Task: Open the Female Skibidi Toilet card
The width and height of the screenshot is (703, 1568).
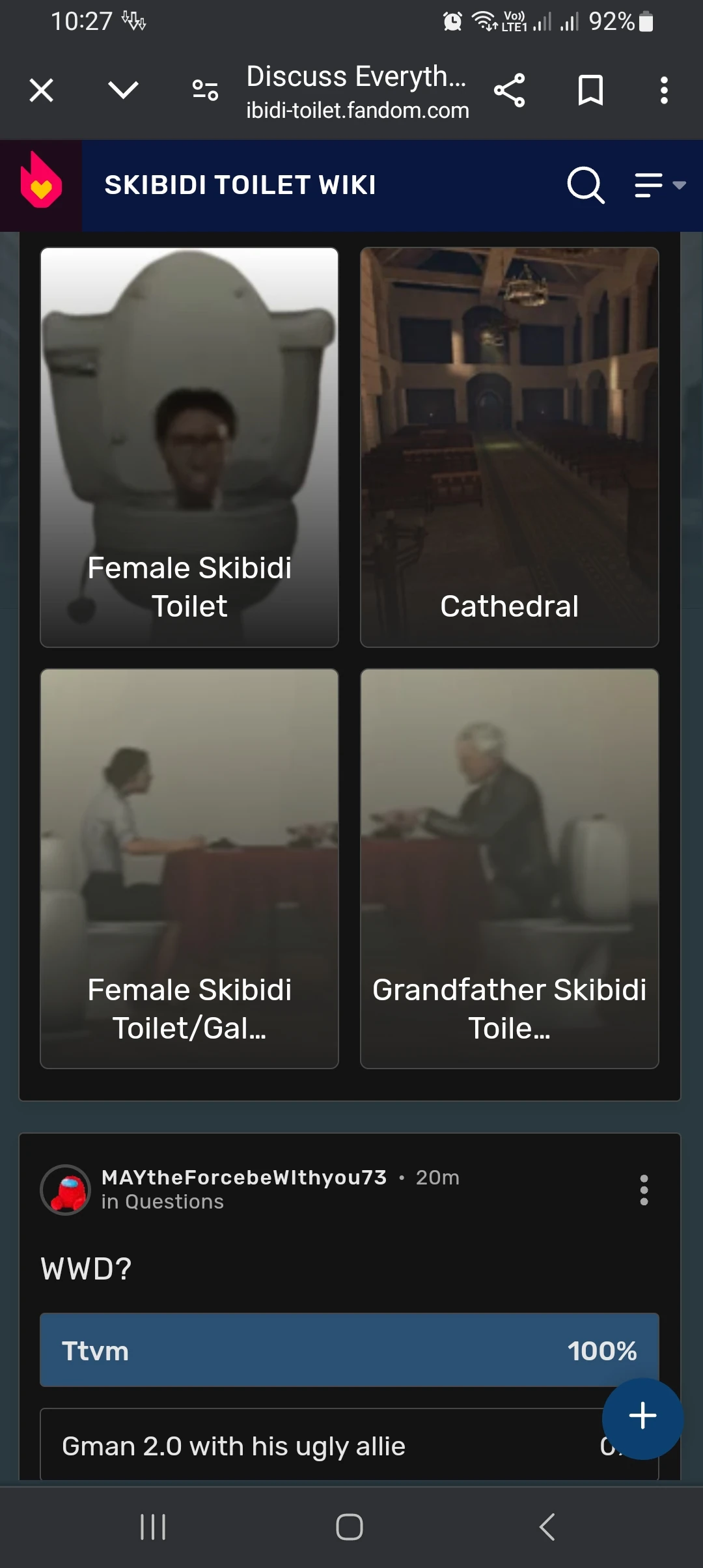Action: click(189, 447)
